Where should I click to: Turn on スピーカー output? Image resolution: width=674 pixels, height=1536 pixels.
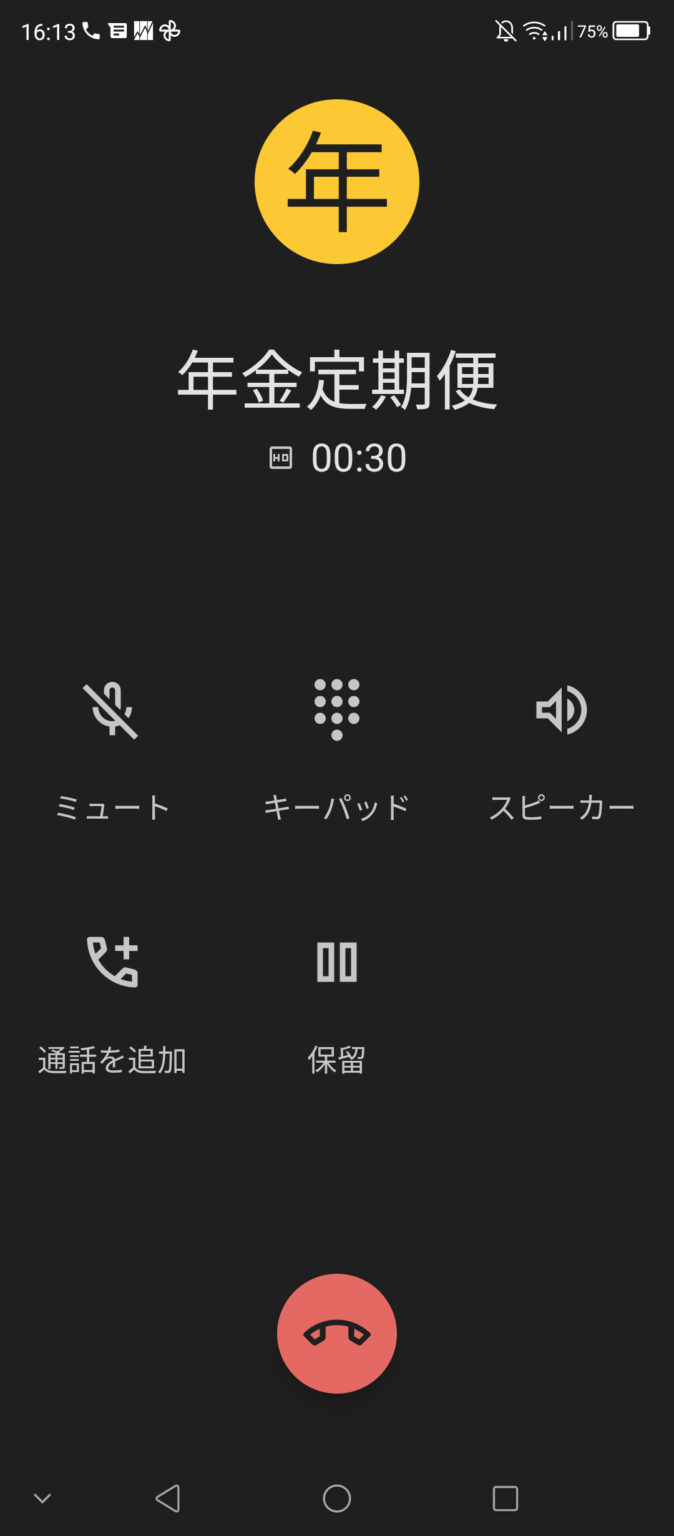click(561, 712)
